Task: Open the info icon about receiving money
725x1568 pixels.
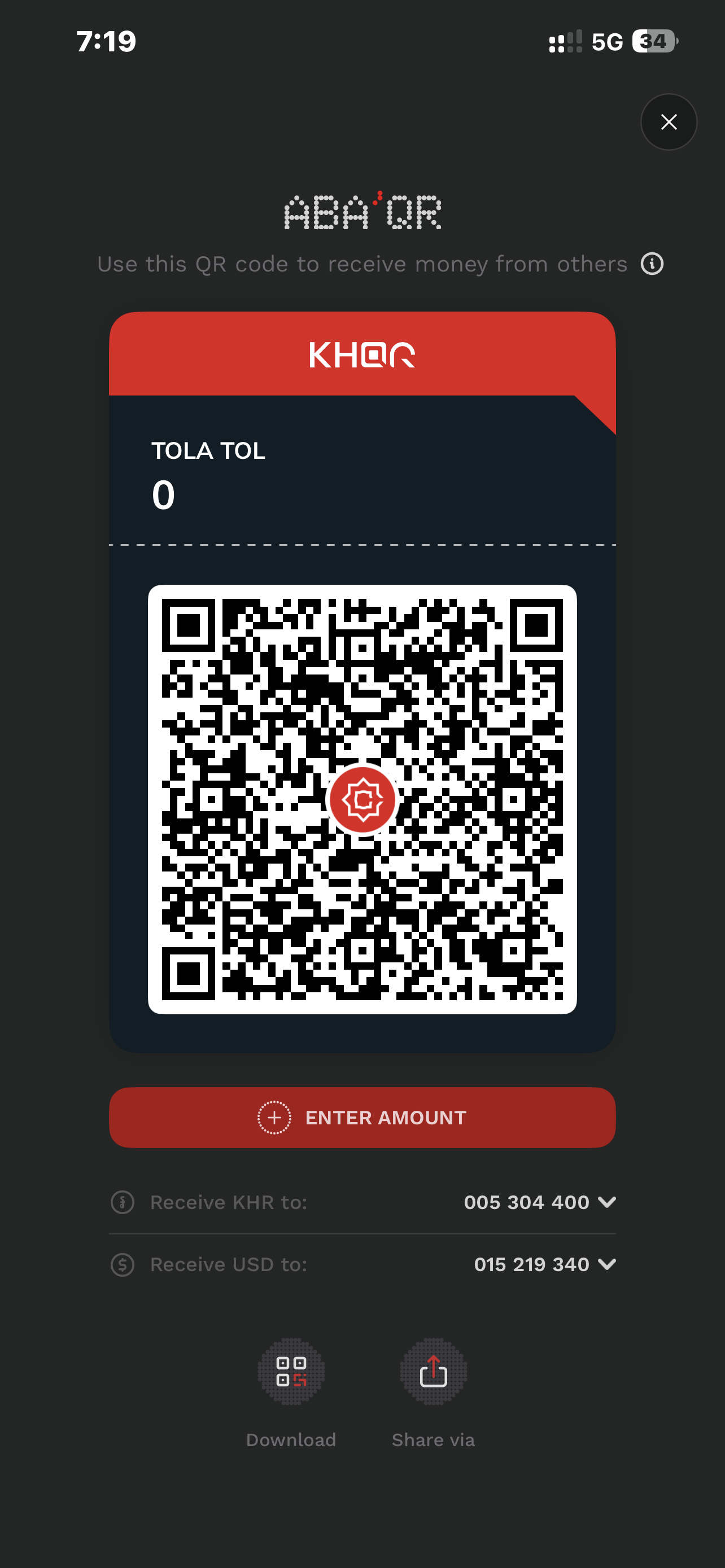Action: tap(652, 264)
